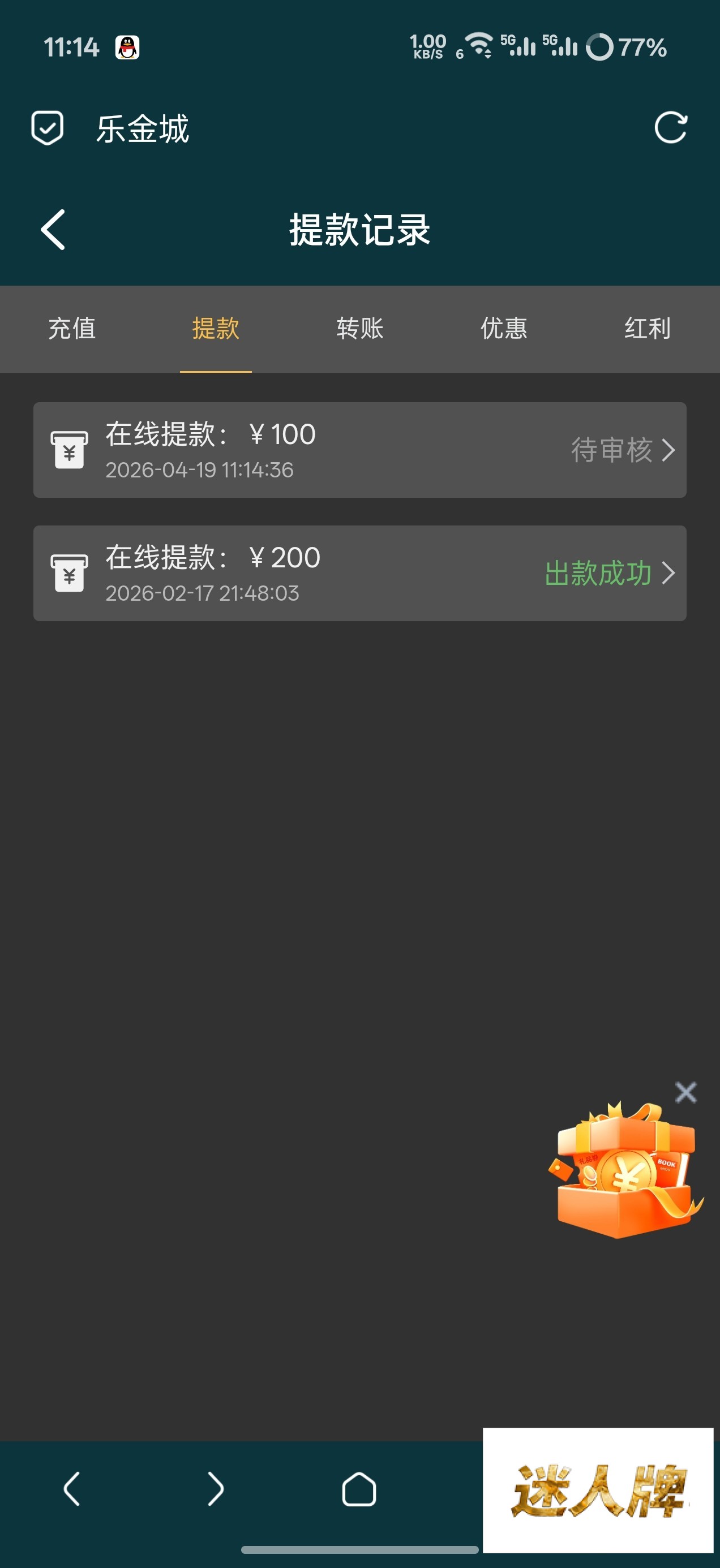The image size is (720, 1568).
Task: Select the 提款 tab
Action: coord(216,329)
